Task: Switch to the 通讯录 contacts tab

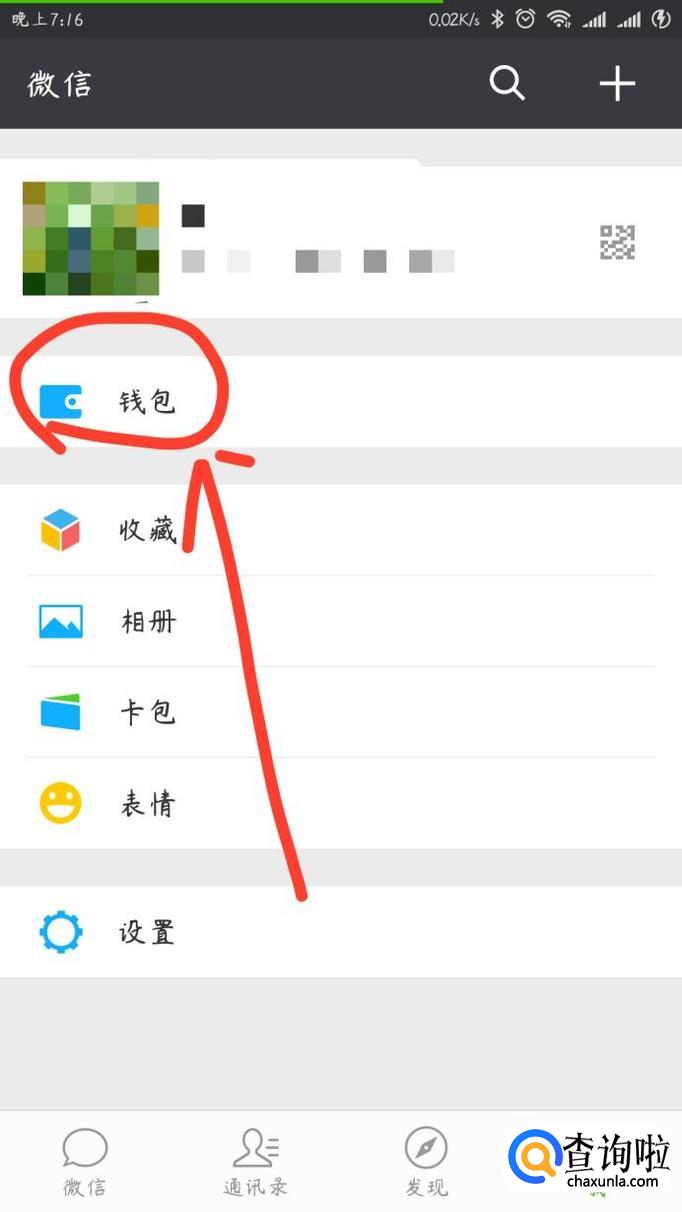Action: click(x=256, y=1162)
